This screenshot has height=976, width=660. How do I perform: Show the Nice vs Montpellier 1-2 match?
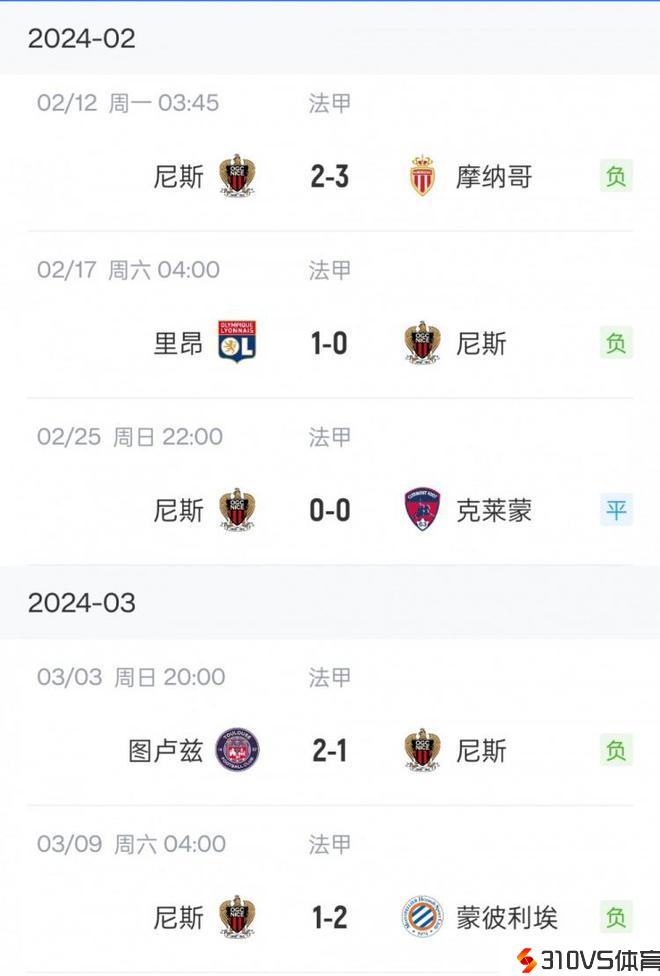coord(329,918)
